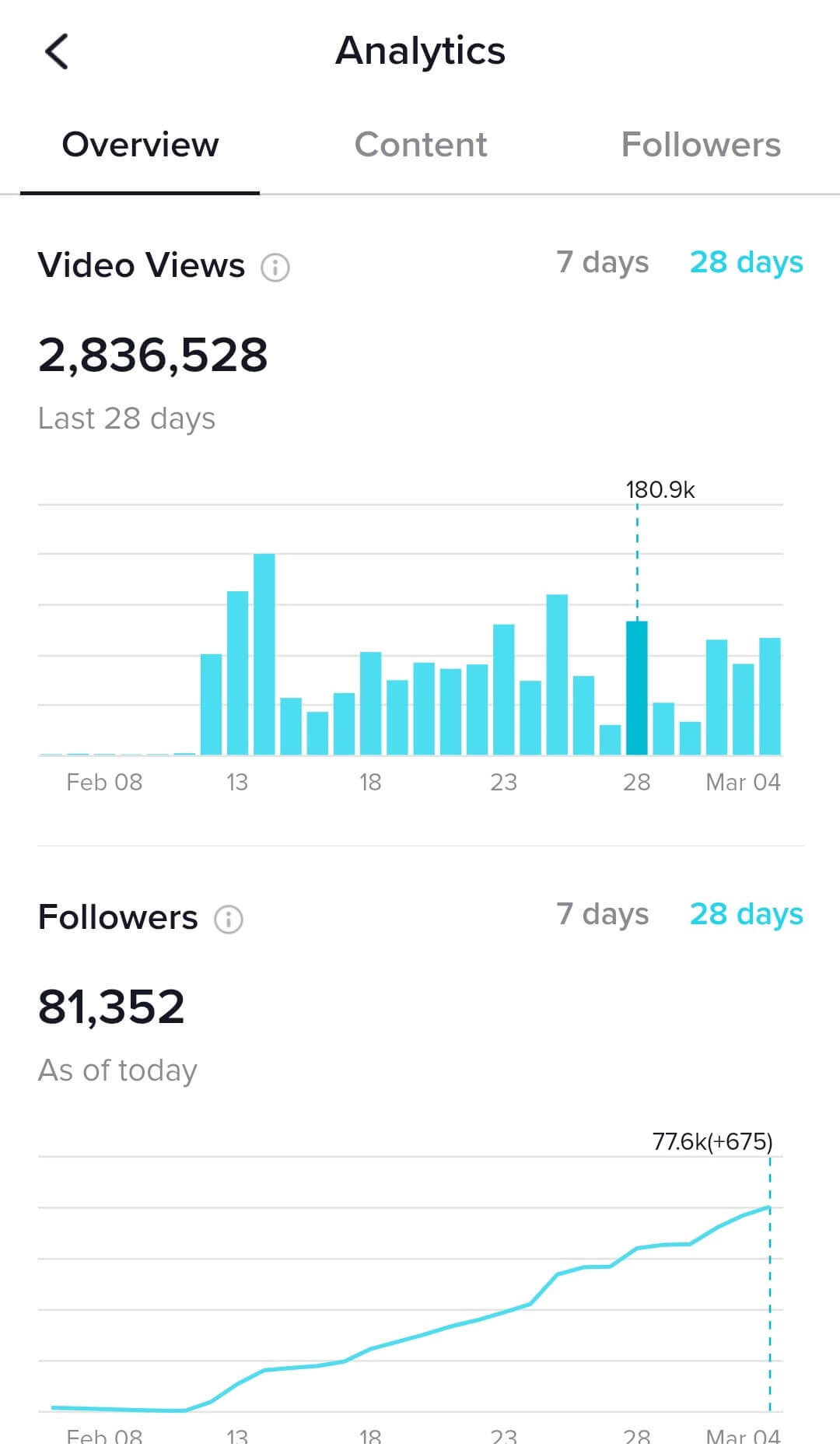Show 7 days of Video Views
Viewport: 840px width, 1447px height.
coord(602,262)
